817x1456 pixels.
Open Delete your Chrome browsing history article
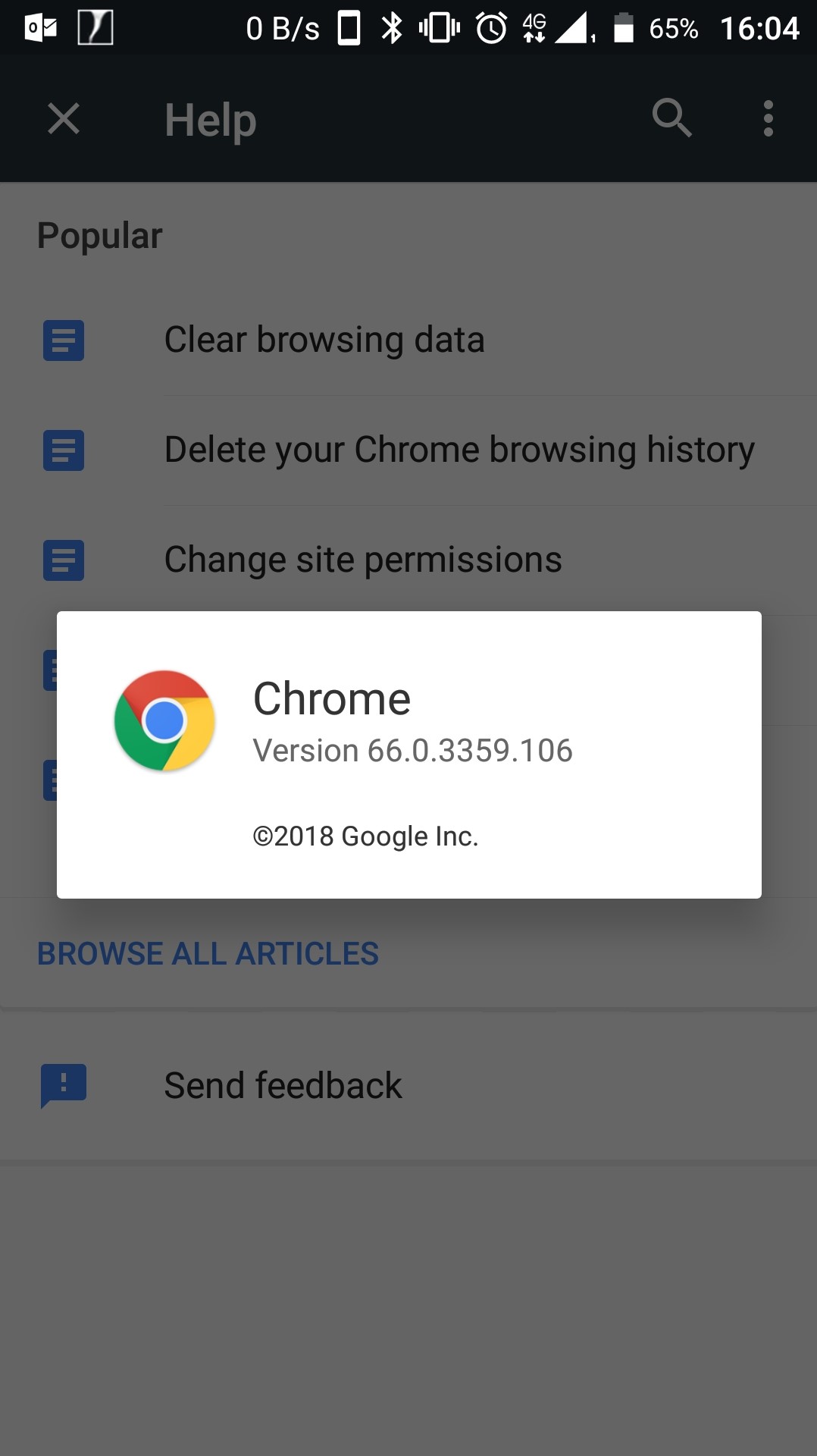click(x=459, y=450)
